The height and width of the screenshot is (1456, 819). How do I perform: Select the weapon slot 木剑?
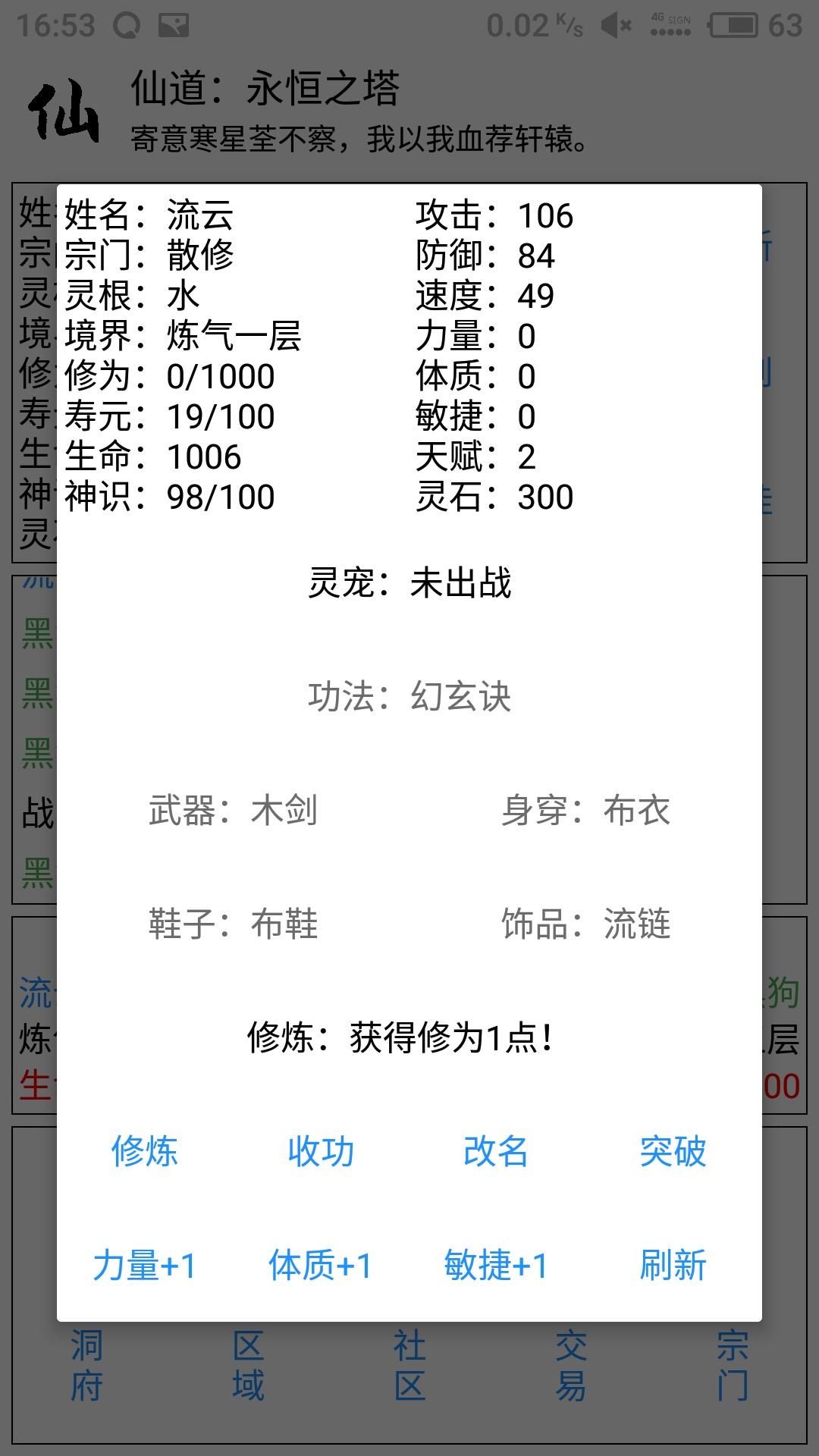click(235, 811)
